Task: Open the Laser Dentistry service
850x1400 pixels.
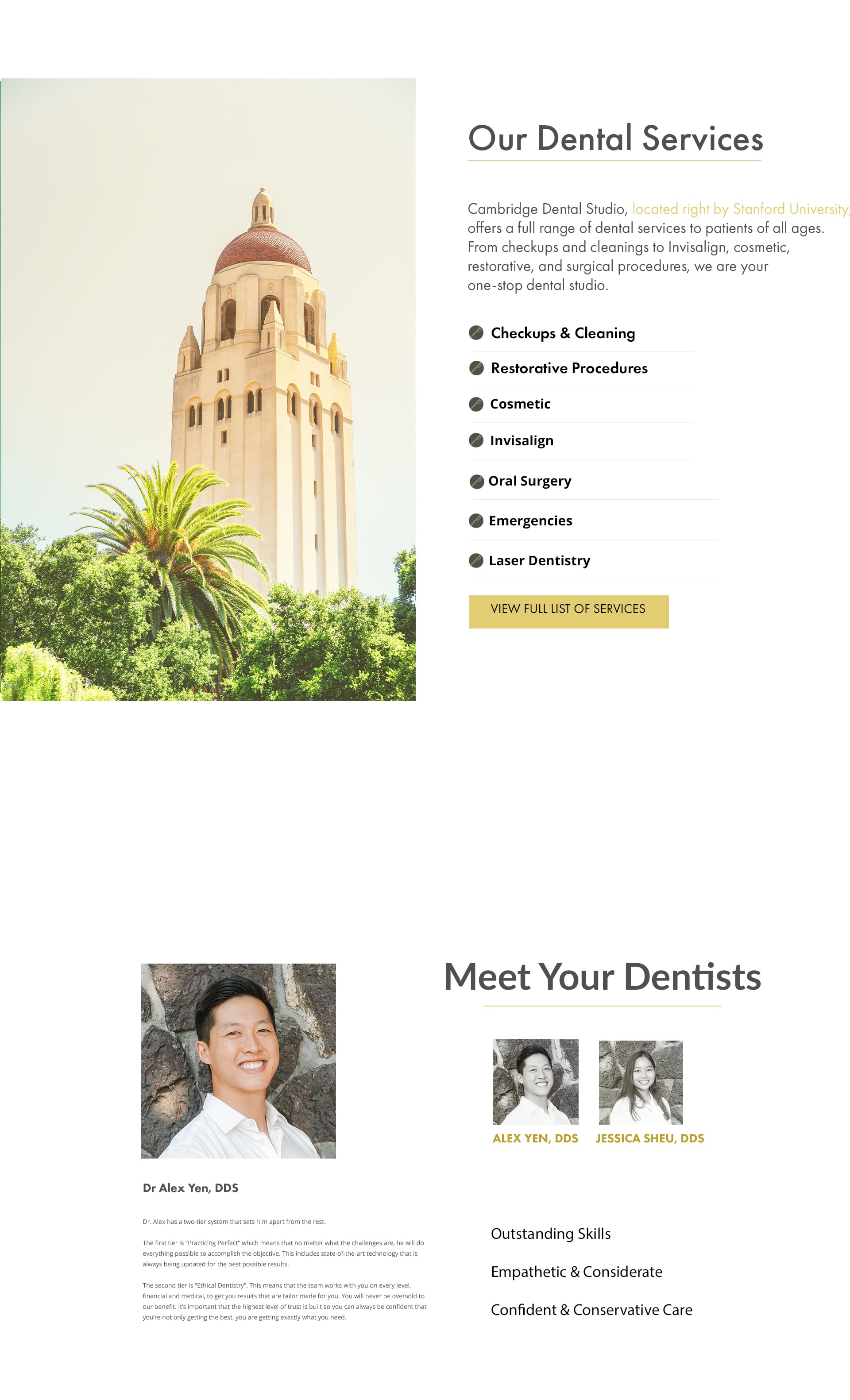Action: (x=539, y=560)
